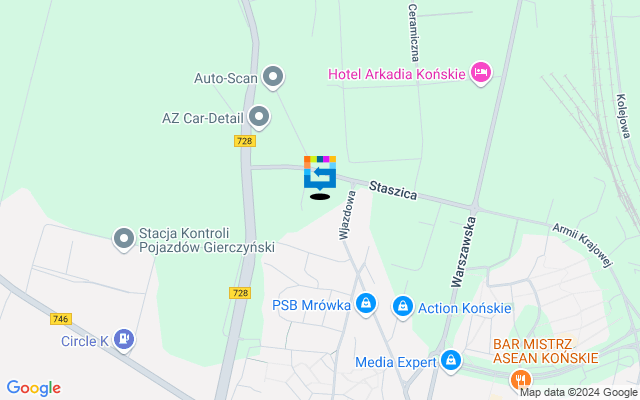Select the Circle K gas station pin

point(124,339)
